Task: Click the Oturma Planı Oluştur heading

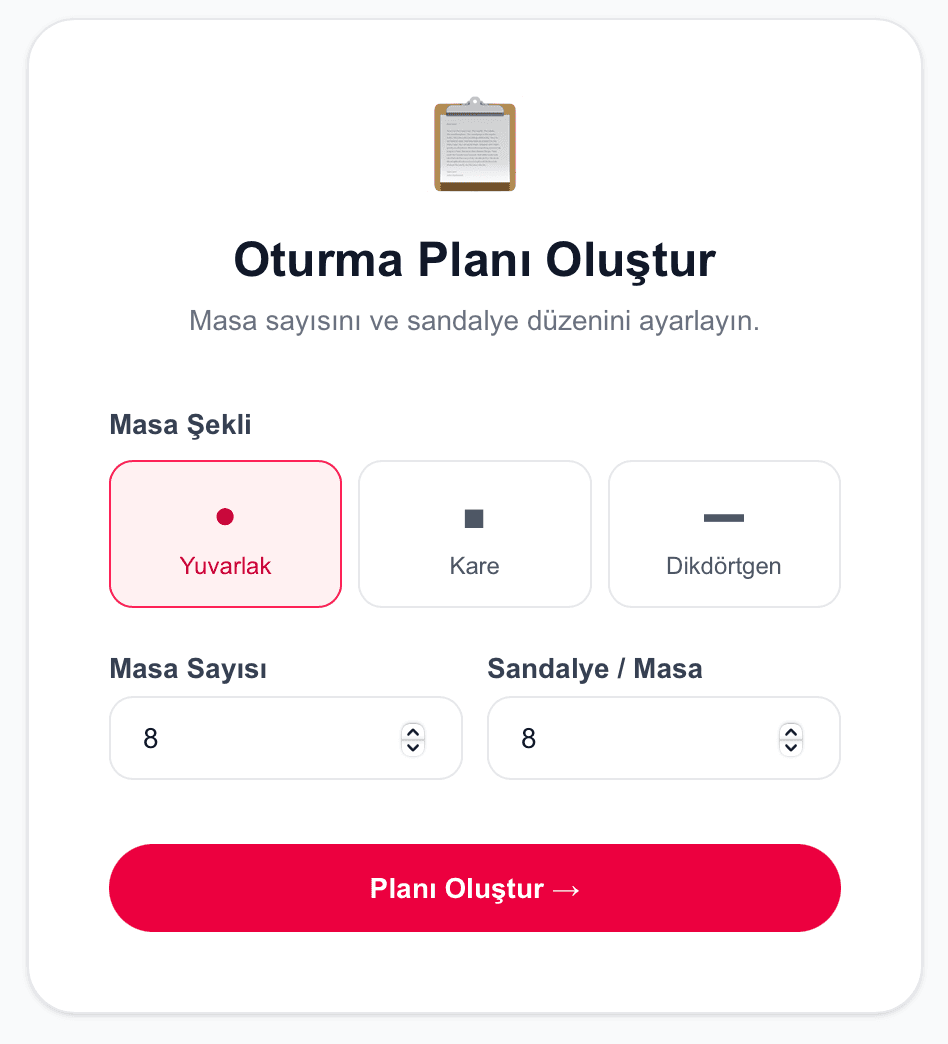Action: (x=474, y=259)
